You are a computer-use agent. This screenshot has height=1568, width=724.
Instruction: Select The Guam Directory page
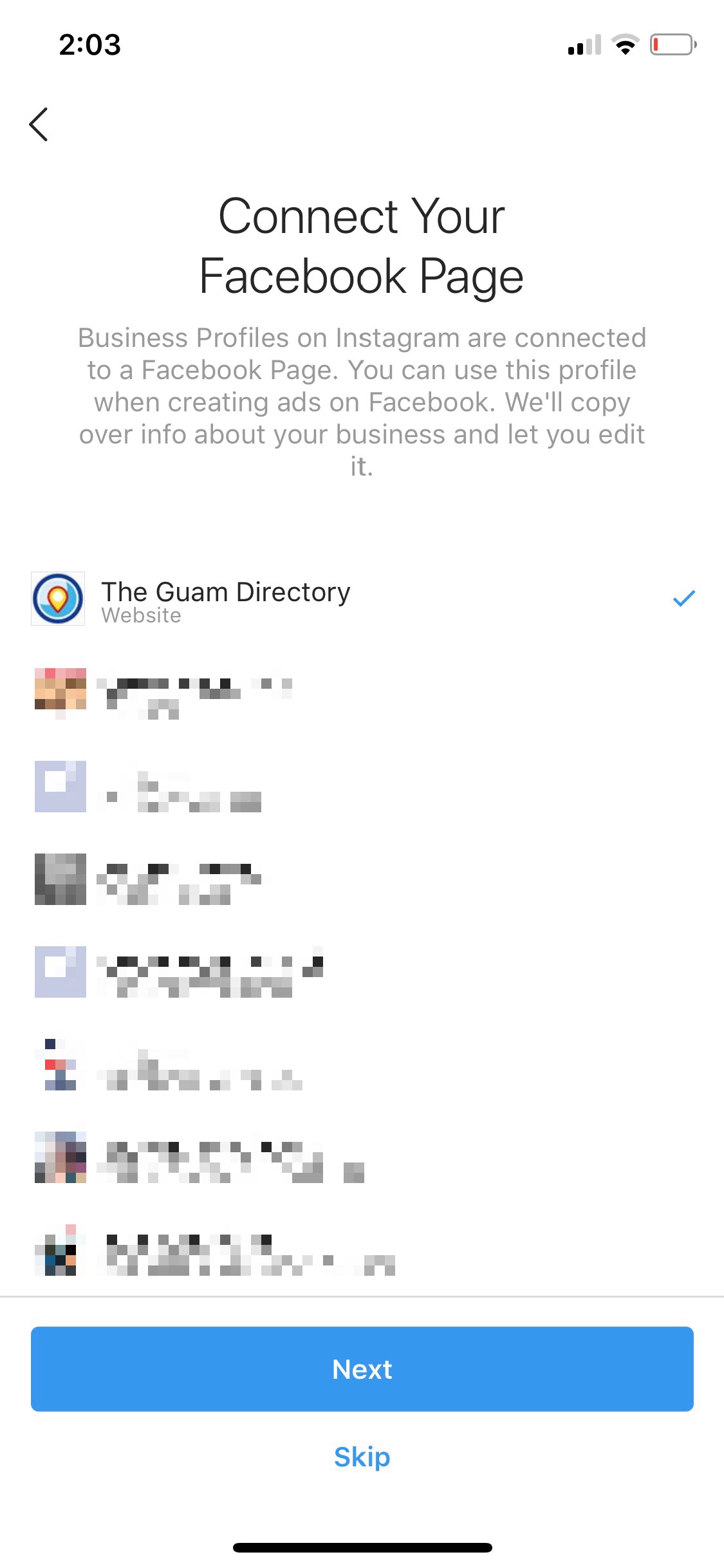(x=225, y=599)
